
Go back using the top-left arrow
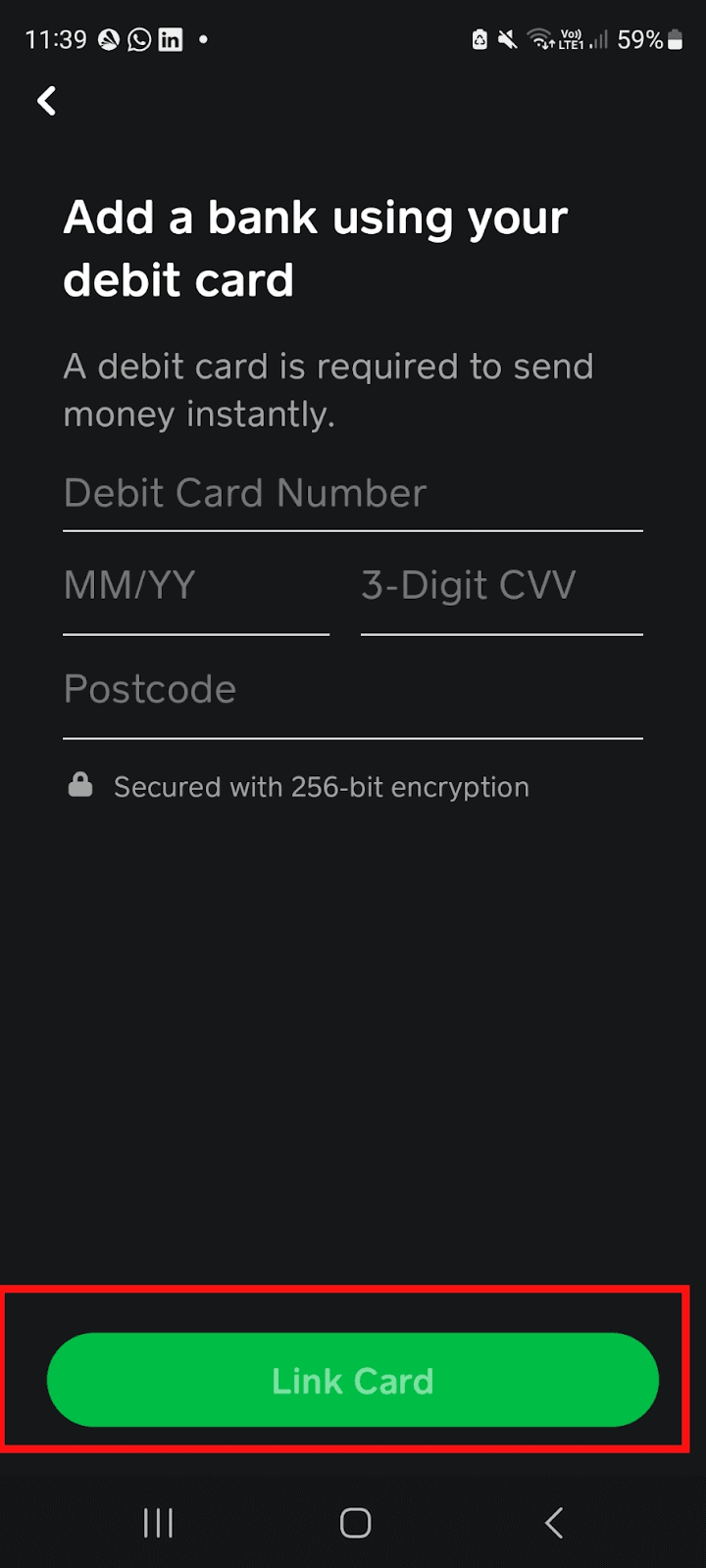point(46,100)
